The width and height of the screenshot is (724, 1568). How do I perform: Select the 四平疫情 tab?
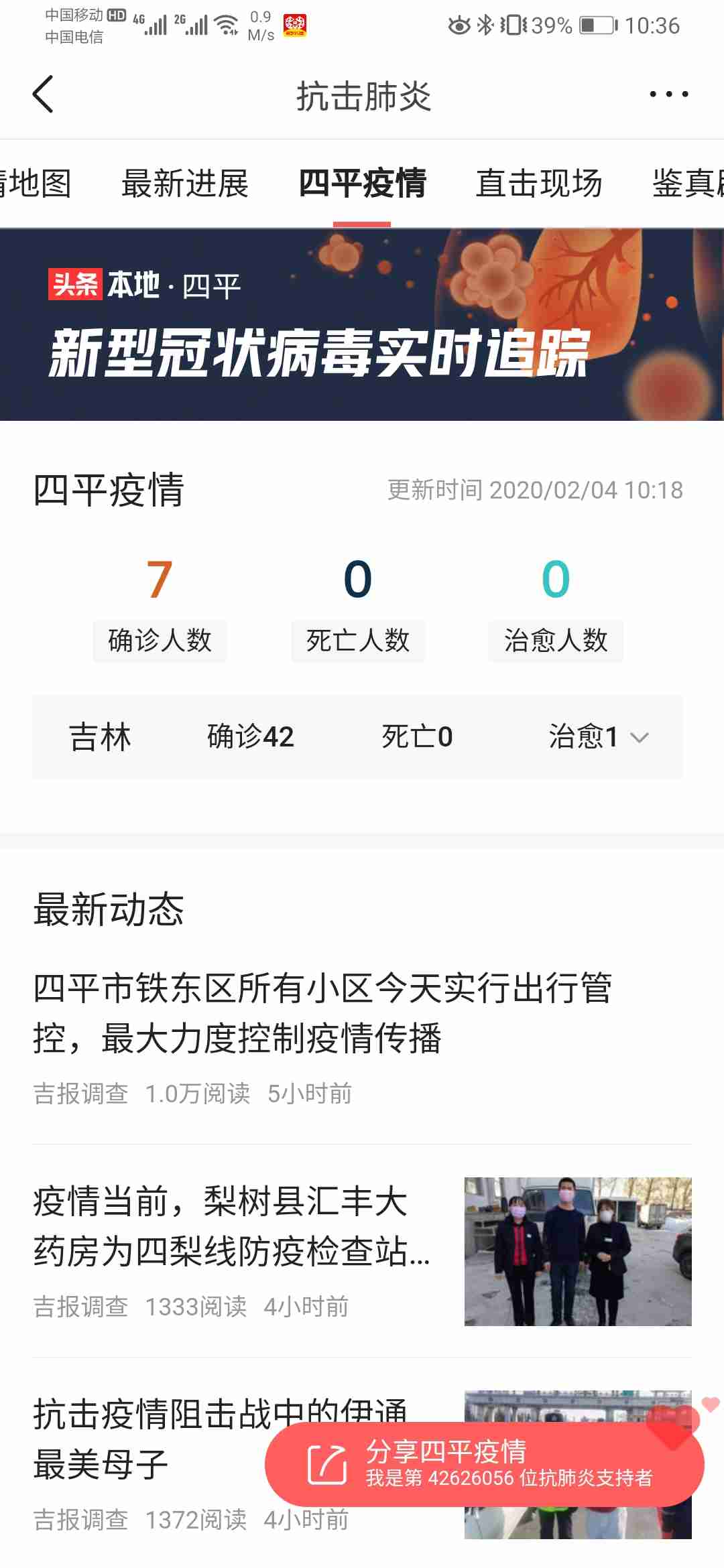pyautogui.click(x=362, y=184)
